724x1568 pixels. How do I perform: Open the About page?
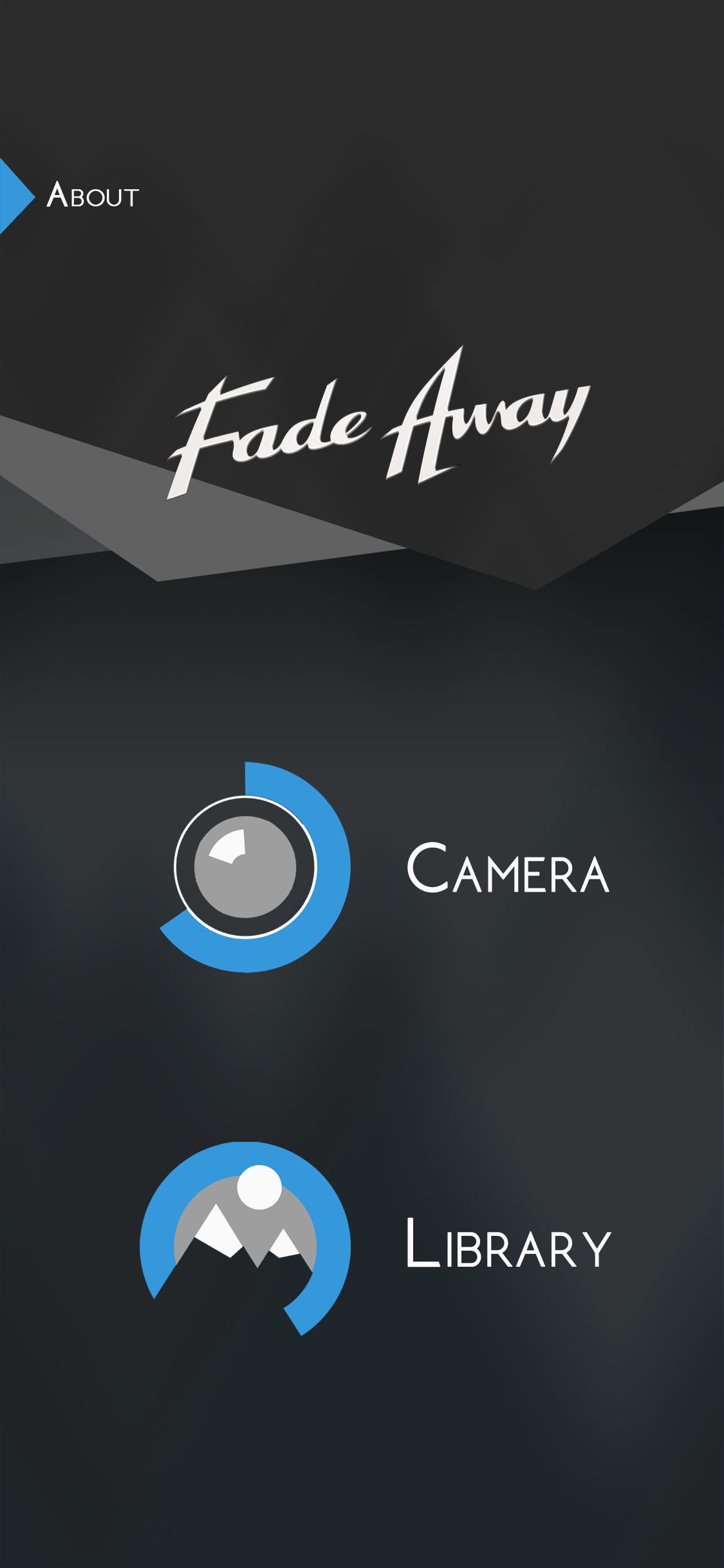coord(92,196)
